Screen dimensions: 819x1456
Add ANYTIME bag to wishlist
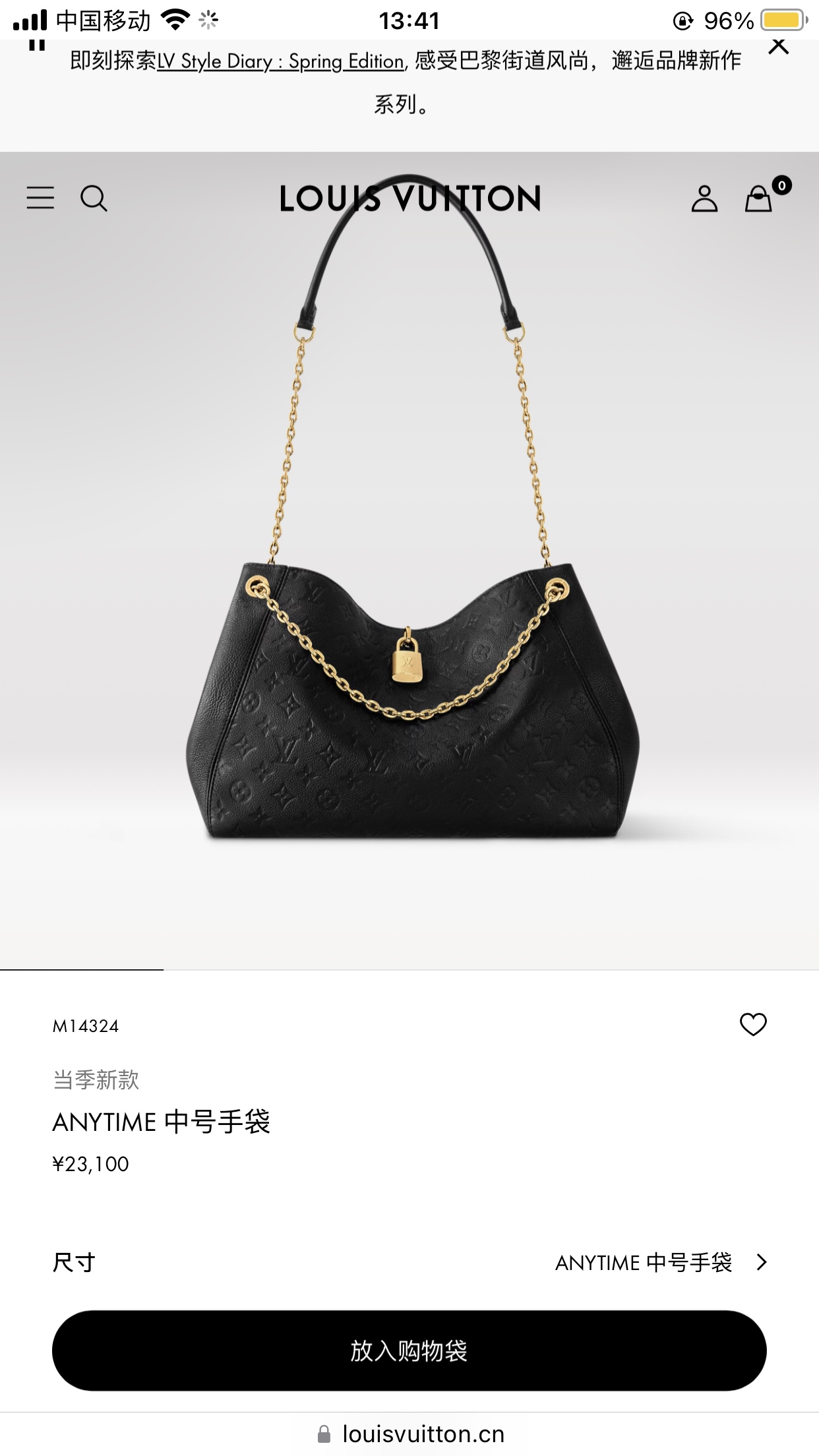point(752,1024)
